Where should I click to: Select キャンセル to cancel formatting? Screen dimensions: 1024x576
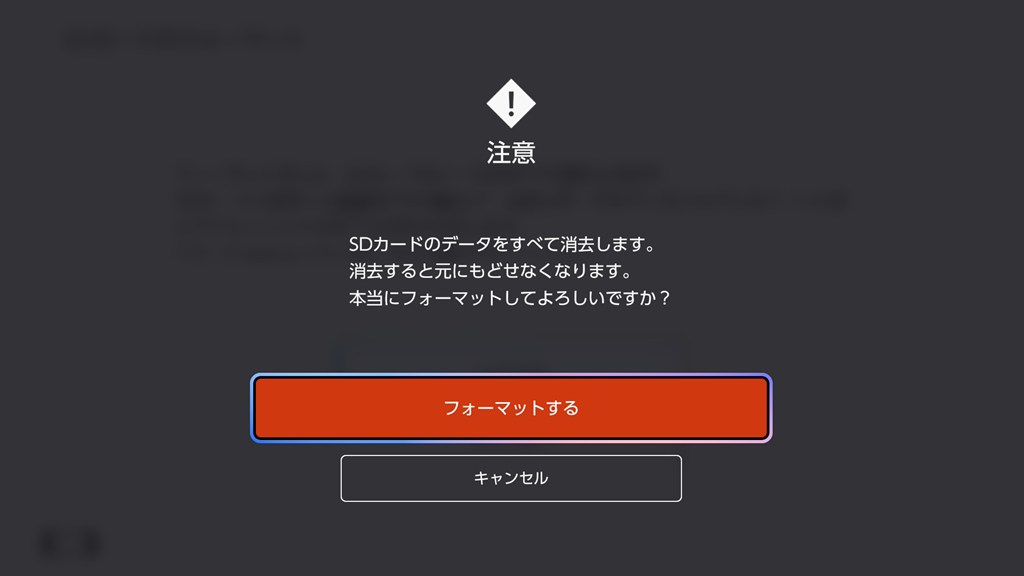[x=511, y=478]
